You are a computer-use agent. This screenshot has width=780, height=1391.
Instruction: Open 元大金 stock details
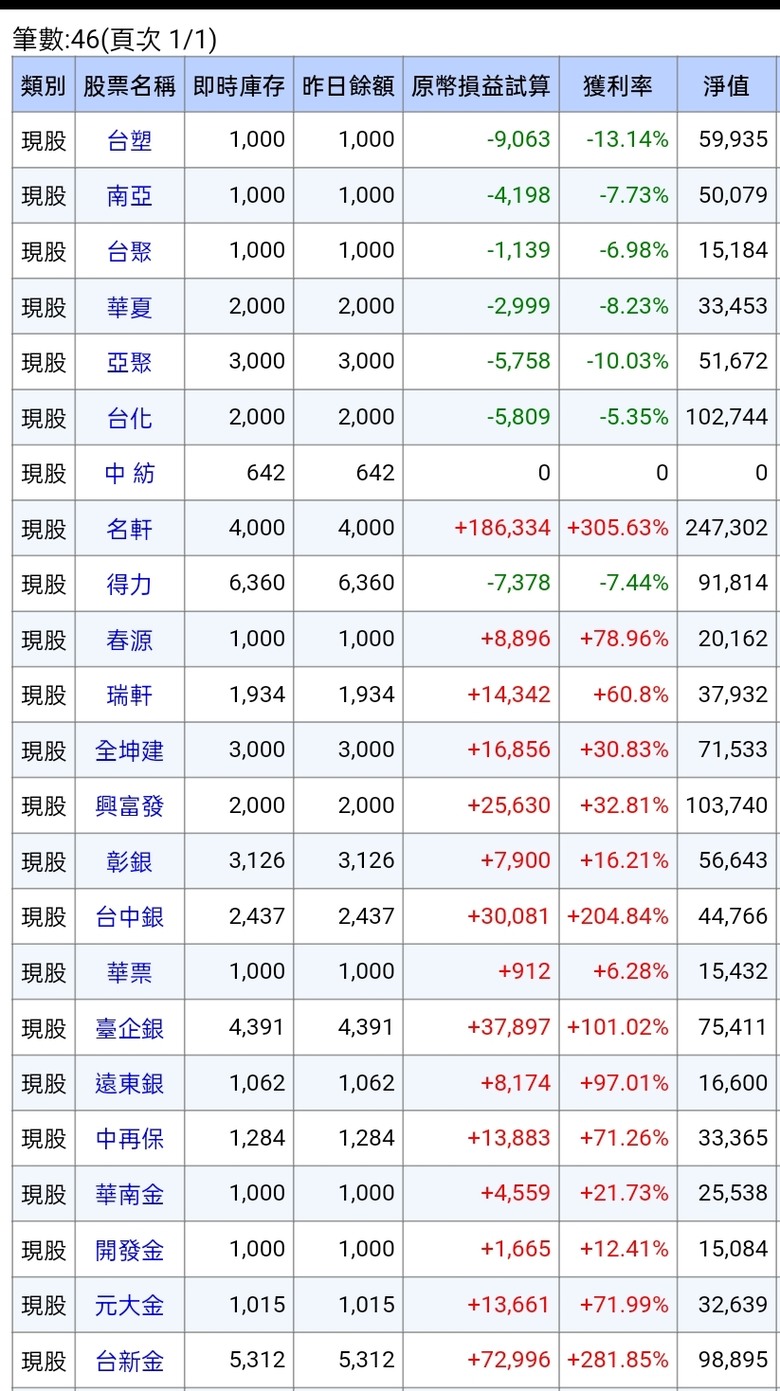(x=130, y=1306)
